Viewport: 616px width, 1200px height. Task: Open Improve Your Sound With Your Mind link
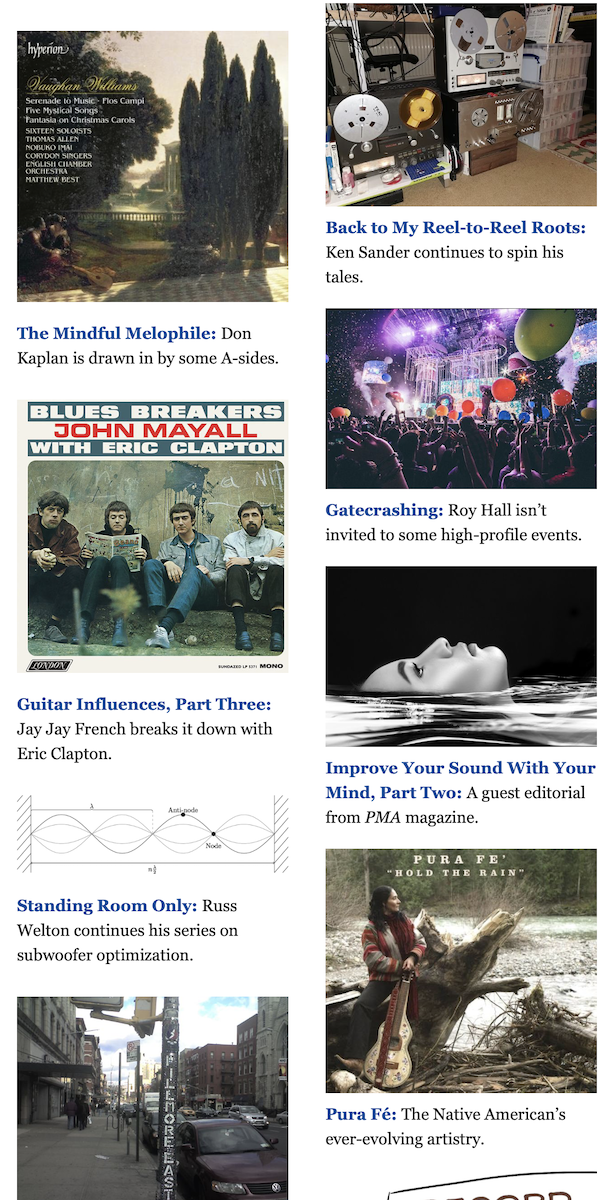(x=460, y=781)
